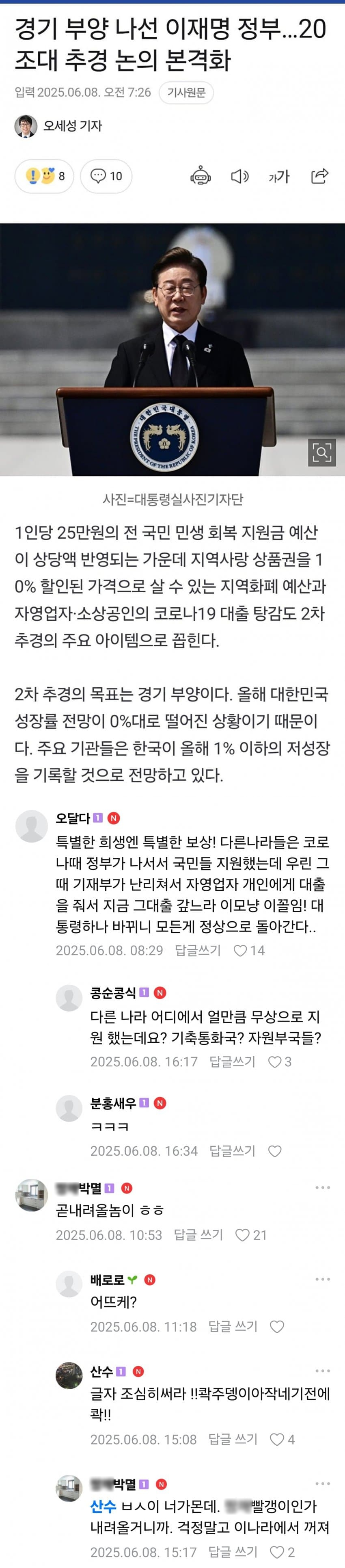Reply to 오달다's comment
Screen dimensions: 345x1568
pyautogui.click(x=198, y=950)
